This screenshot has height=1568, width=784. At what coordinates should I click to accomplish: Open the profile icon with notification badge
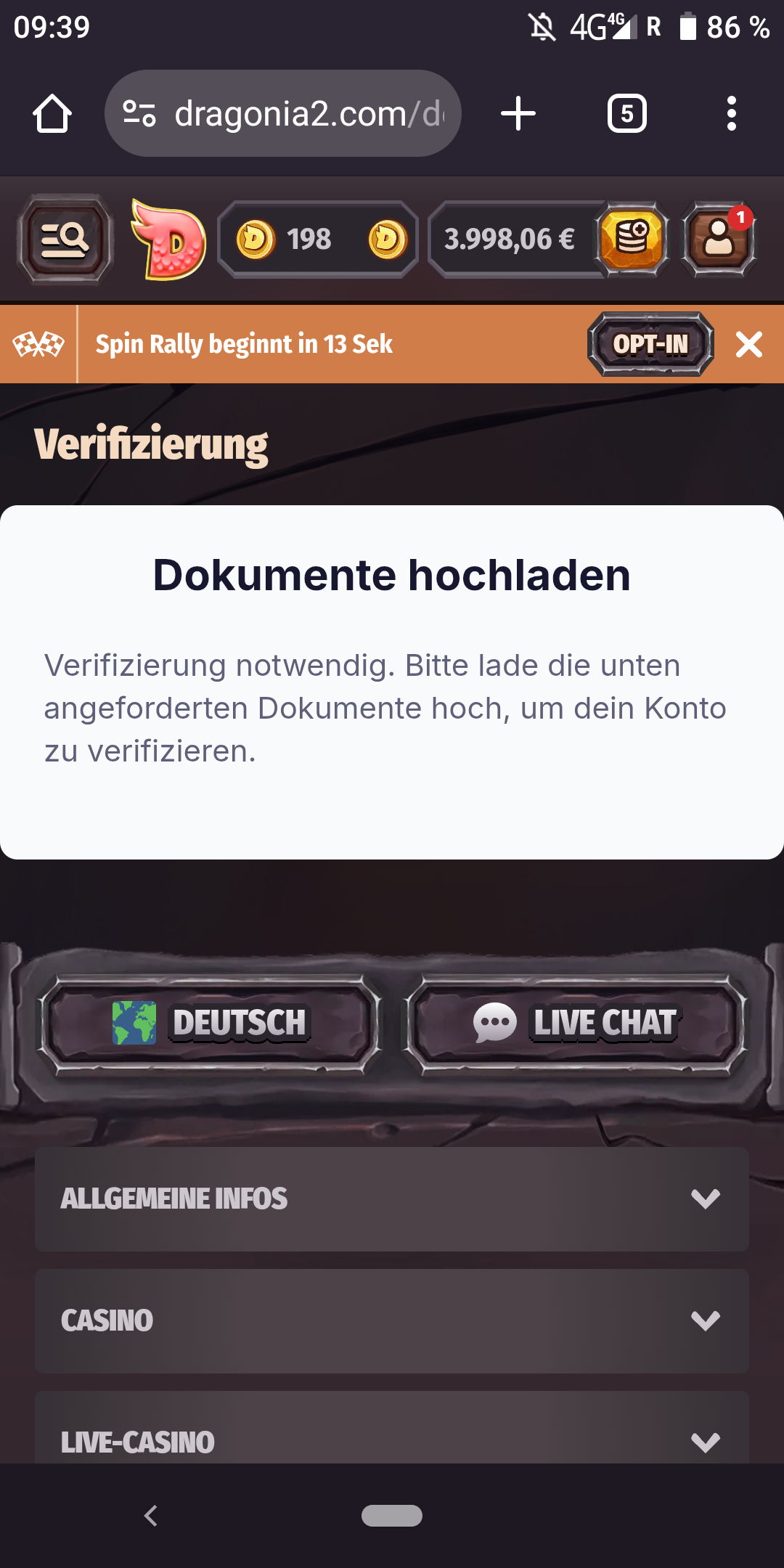tap(719, 240)
